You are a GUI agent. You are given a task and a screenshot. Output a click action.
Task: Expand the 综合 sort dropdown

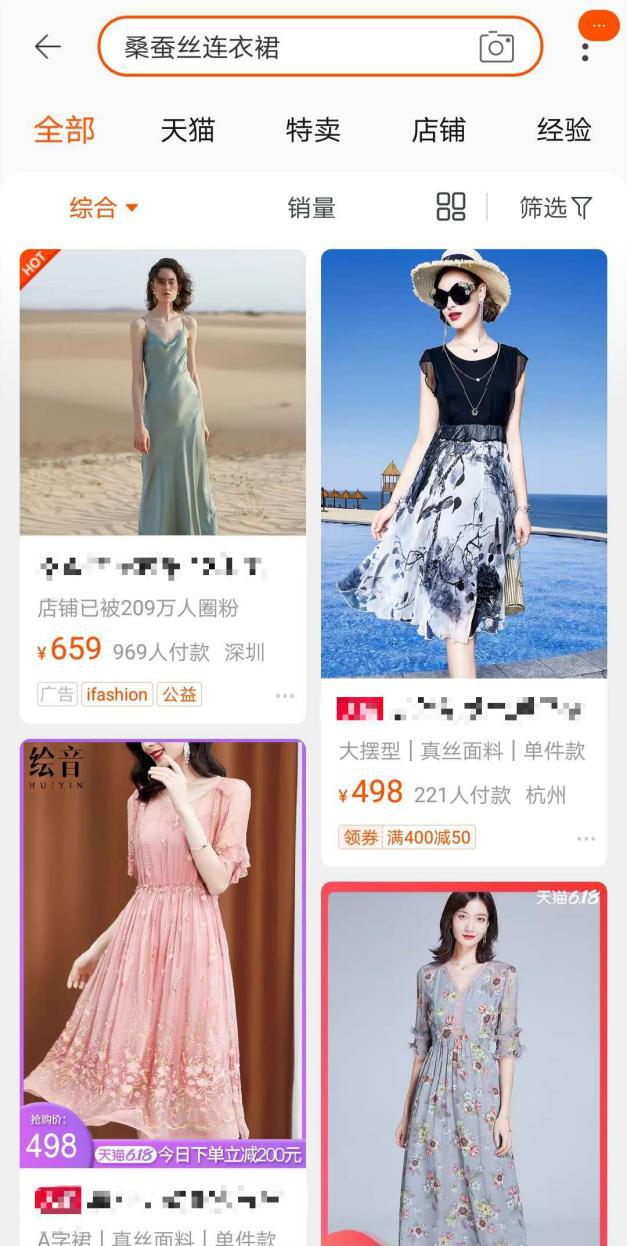click(103, 208)
